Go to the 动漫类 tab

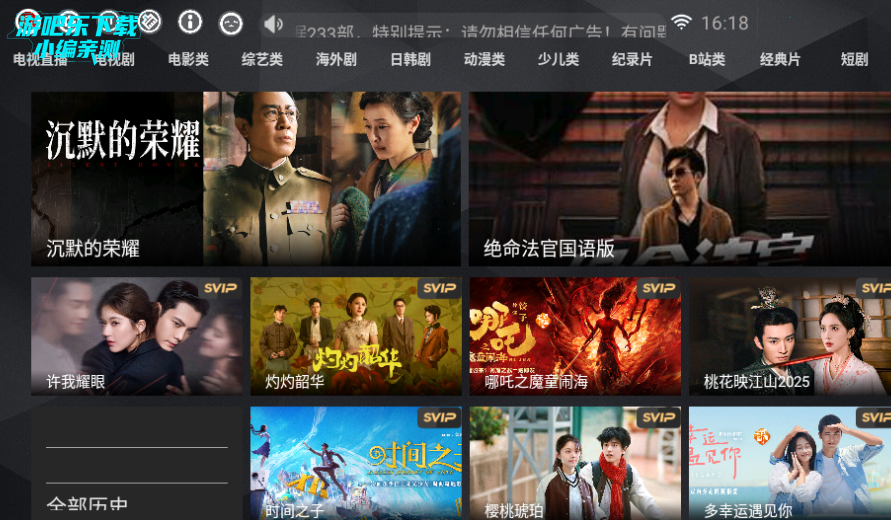[x=484, y=59]
